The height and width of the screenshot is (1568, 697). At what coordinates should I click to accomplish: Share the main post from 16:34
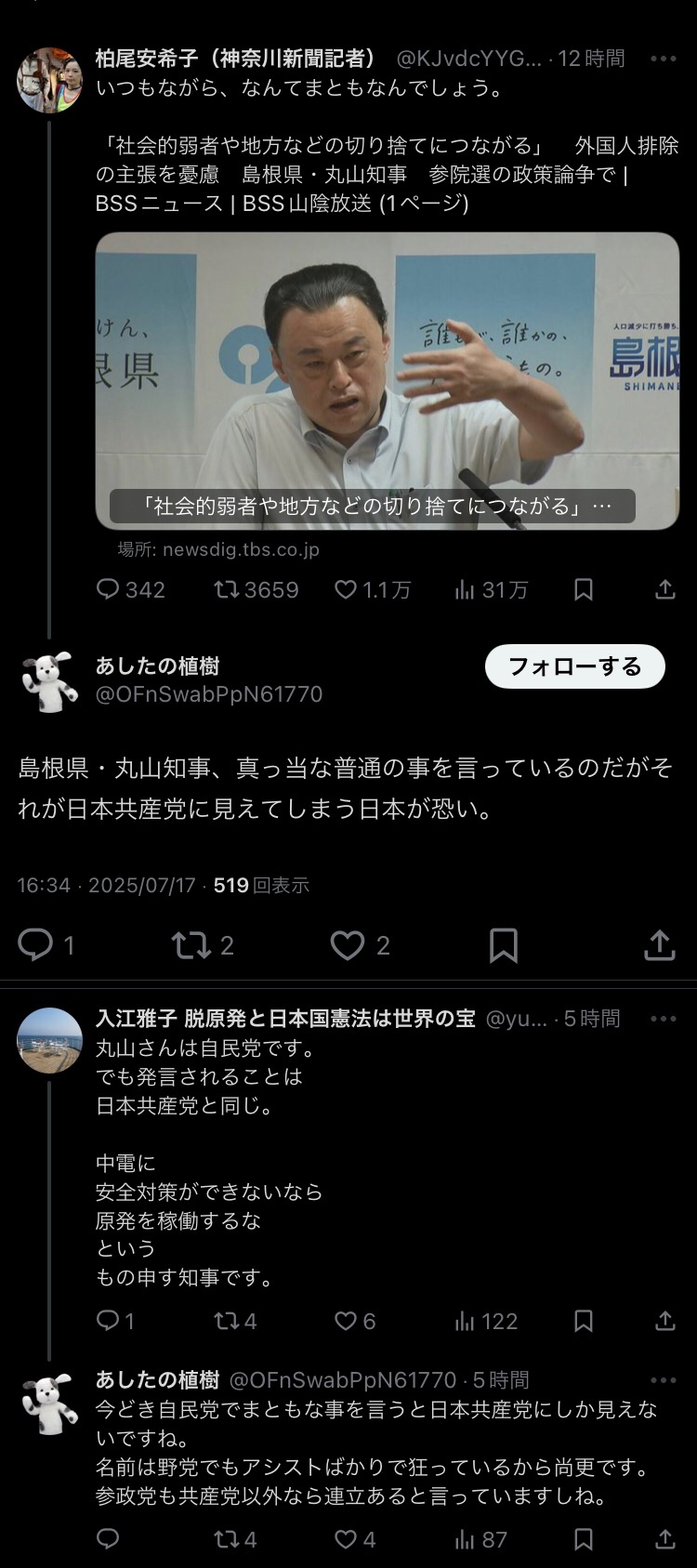coord(659,945)
